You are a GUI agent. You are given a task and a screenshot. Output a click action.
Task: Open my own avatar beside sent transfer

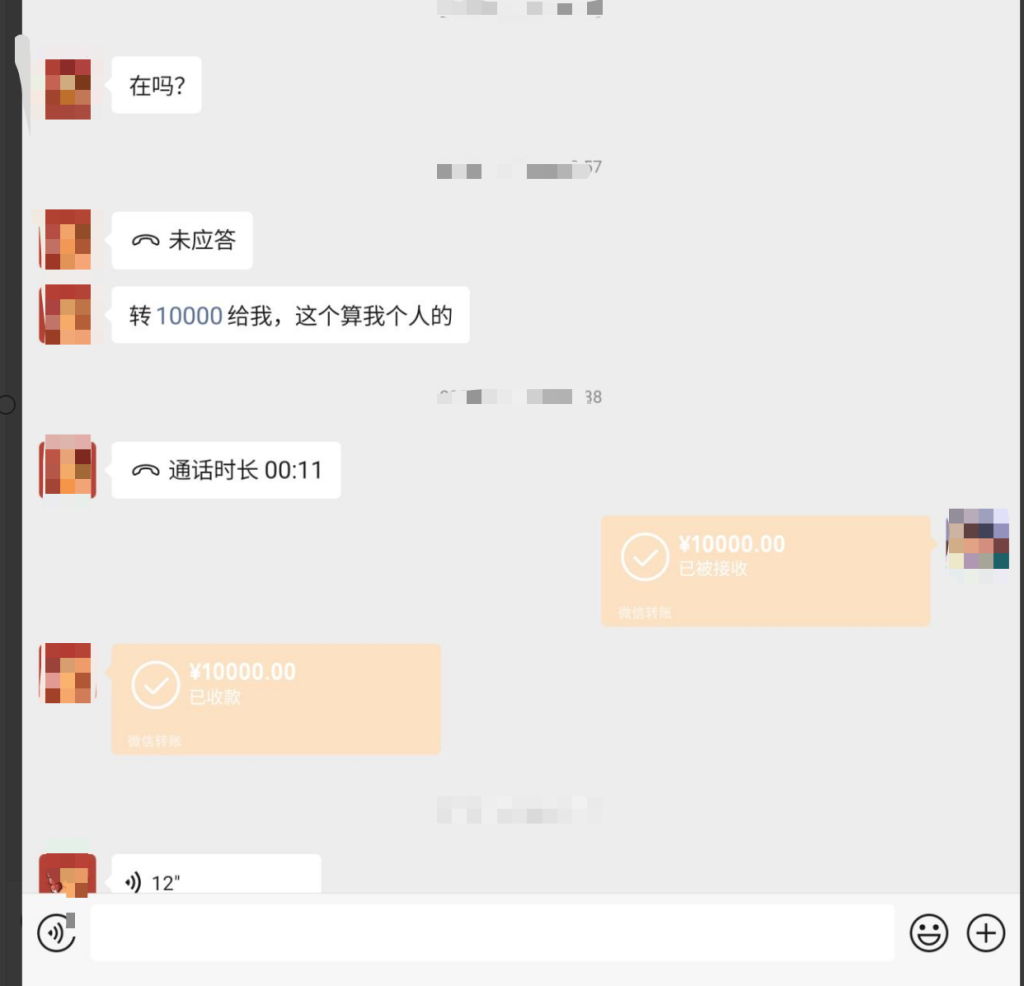click(x=977, y=539)
